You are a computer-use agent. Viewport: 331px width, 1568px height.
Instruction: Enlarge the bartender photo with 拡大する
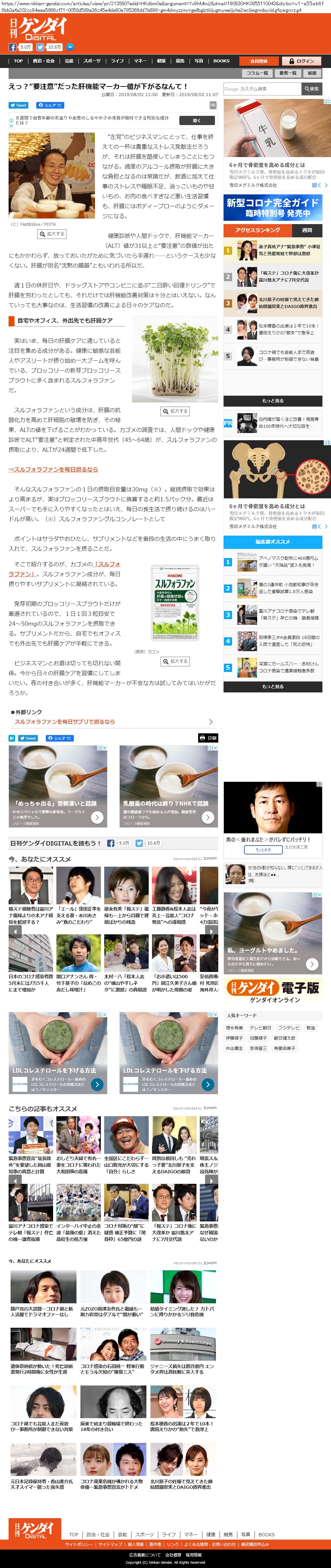click(52, 234)
